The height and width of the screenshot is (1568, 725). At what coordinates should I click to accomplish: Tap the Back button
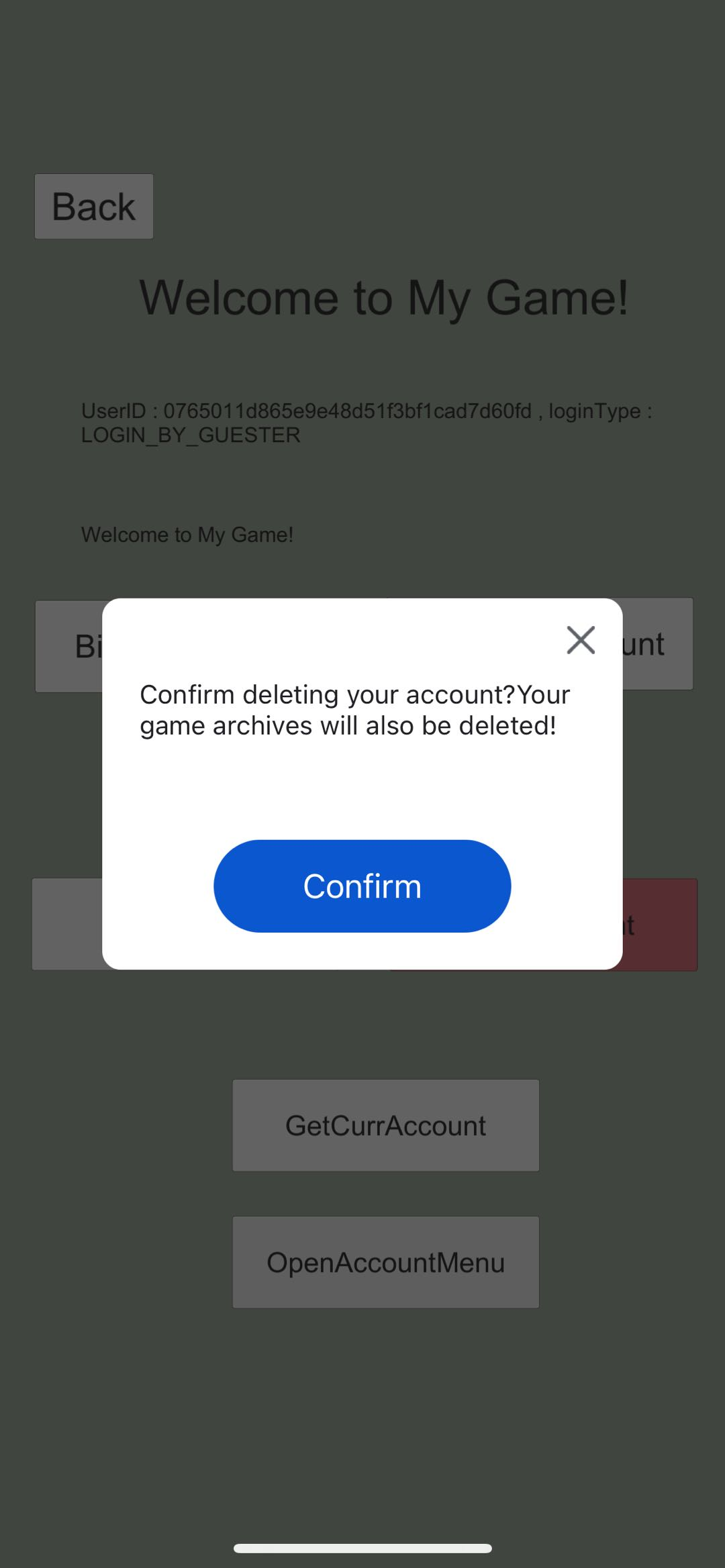tap(94, 206)
